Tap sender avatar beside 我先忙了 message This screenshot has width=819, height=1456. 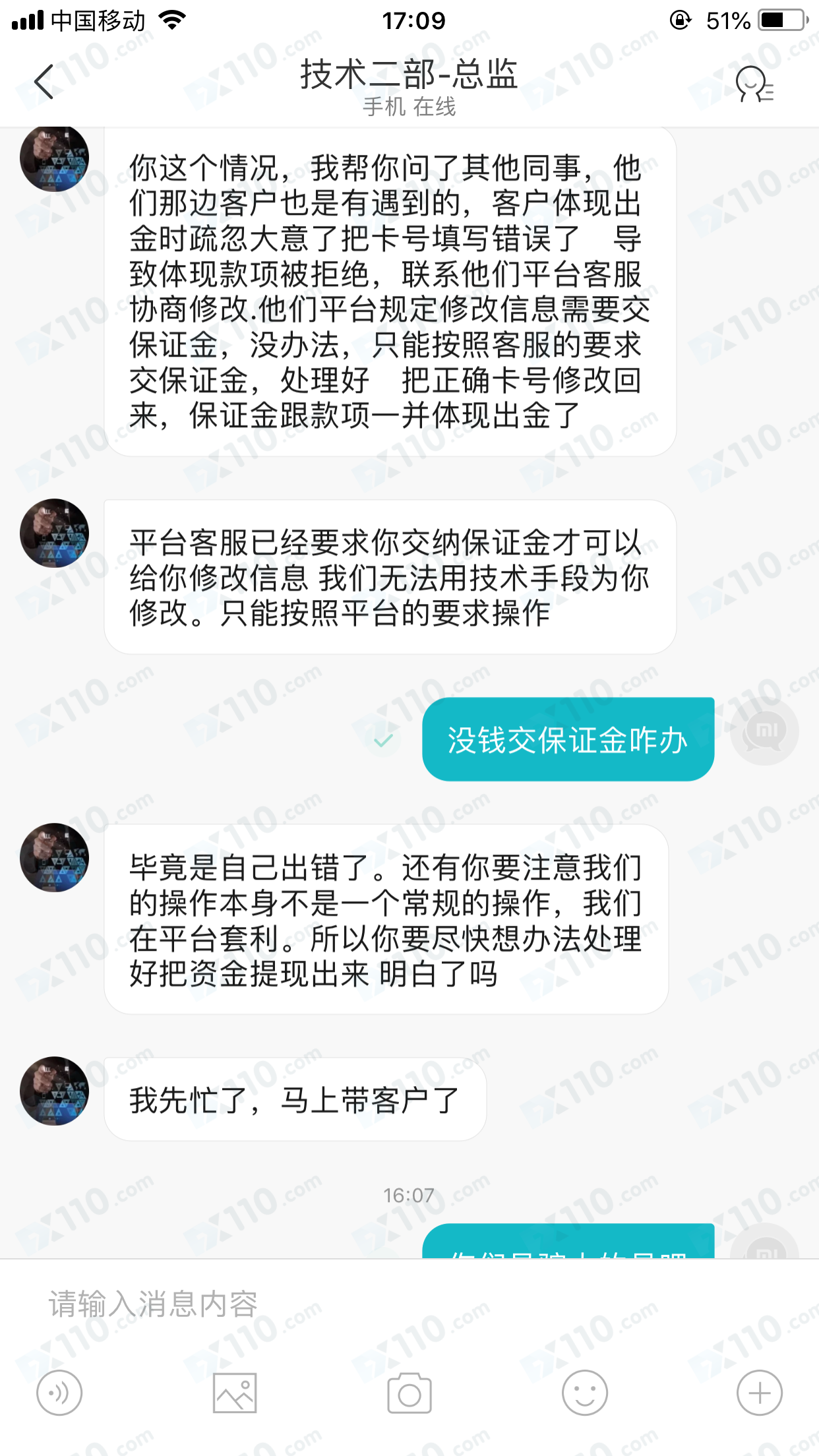click(x=54, y=1091)
